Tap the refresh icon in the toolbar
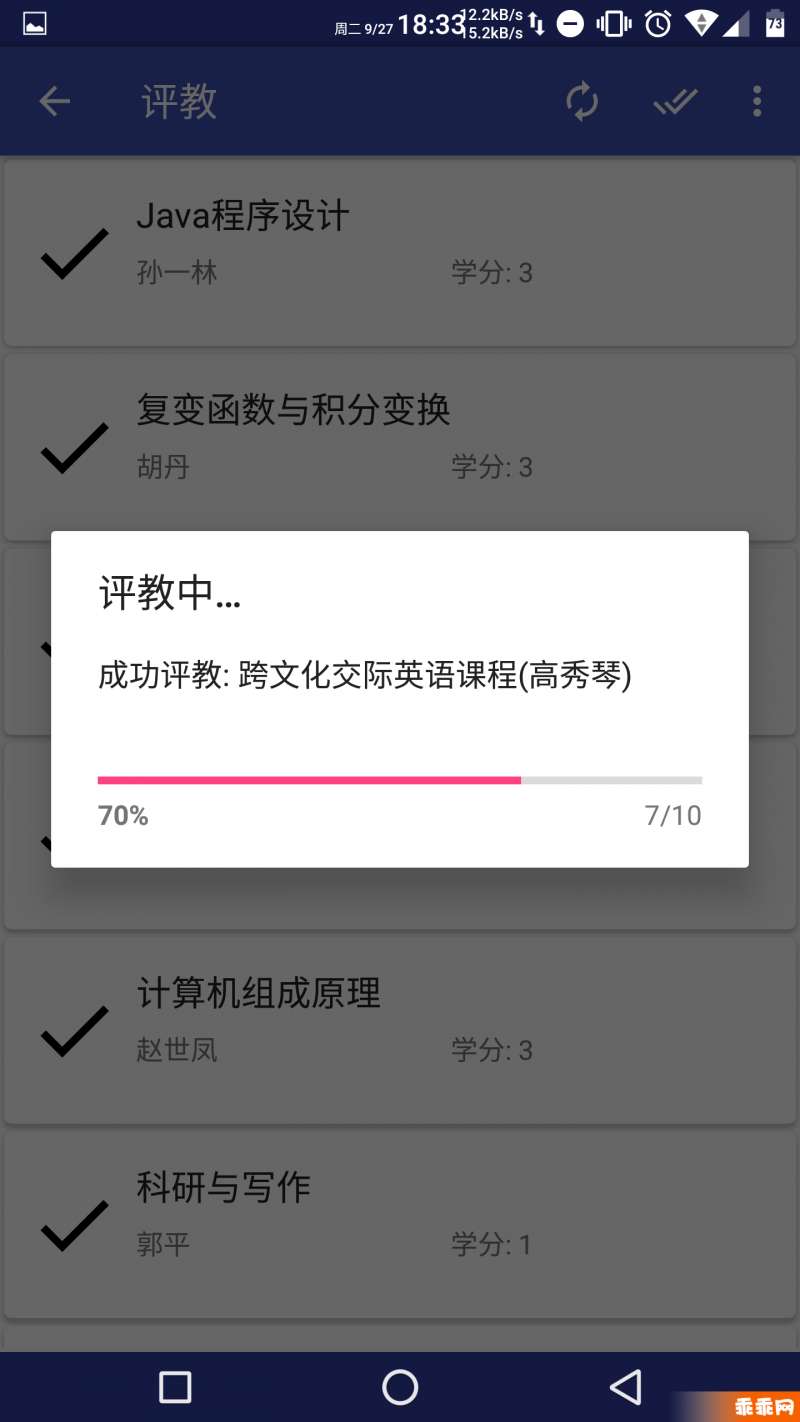Screen dimensions: 800x1422 [x=583, y=101]
